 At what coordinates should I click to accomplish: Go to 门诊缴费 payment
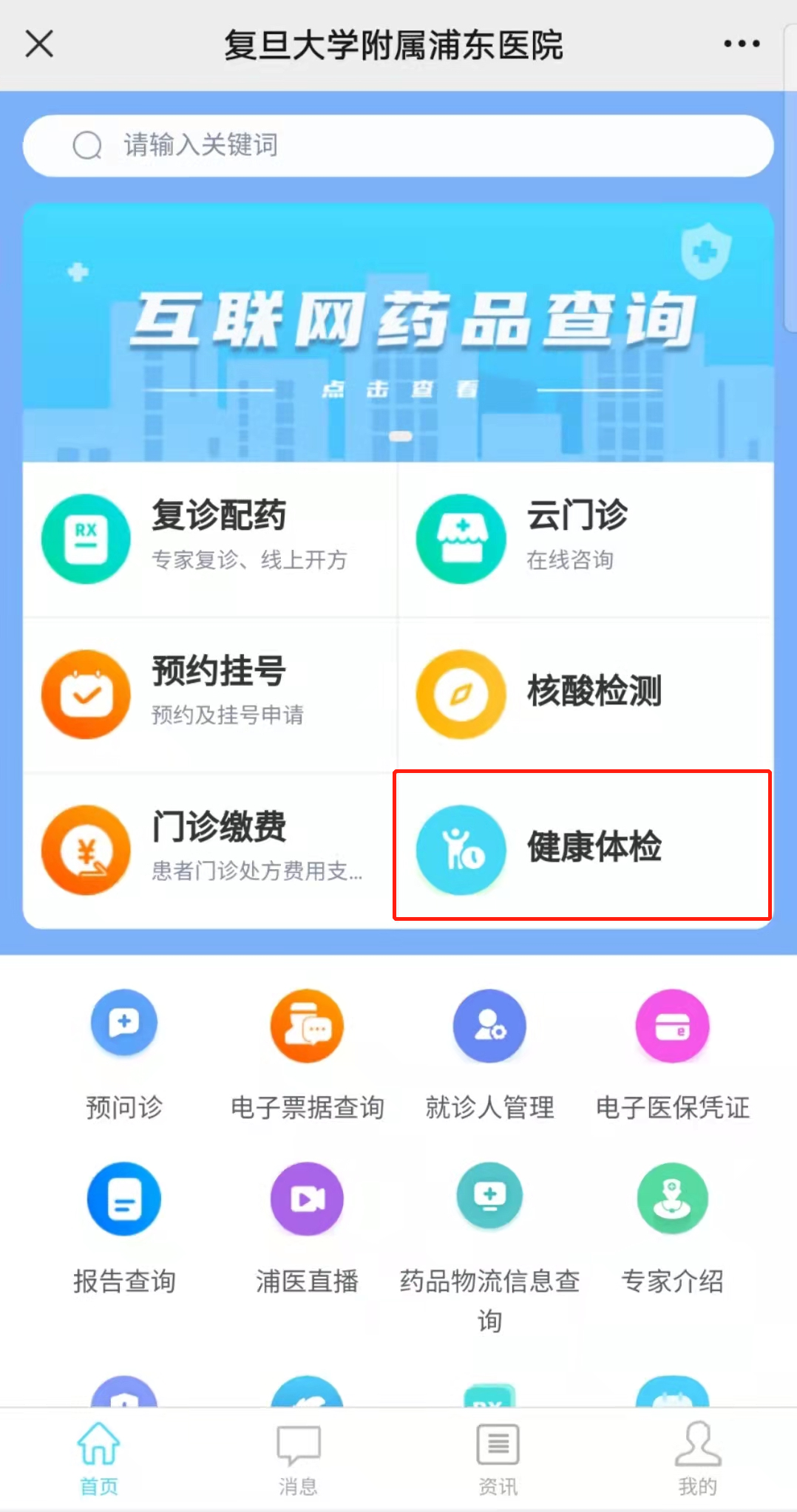point(210,849)
